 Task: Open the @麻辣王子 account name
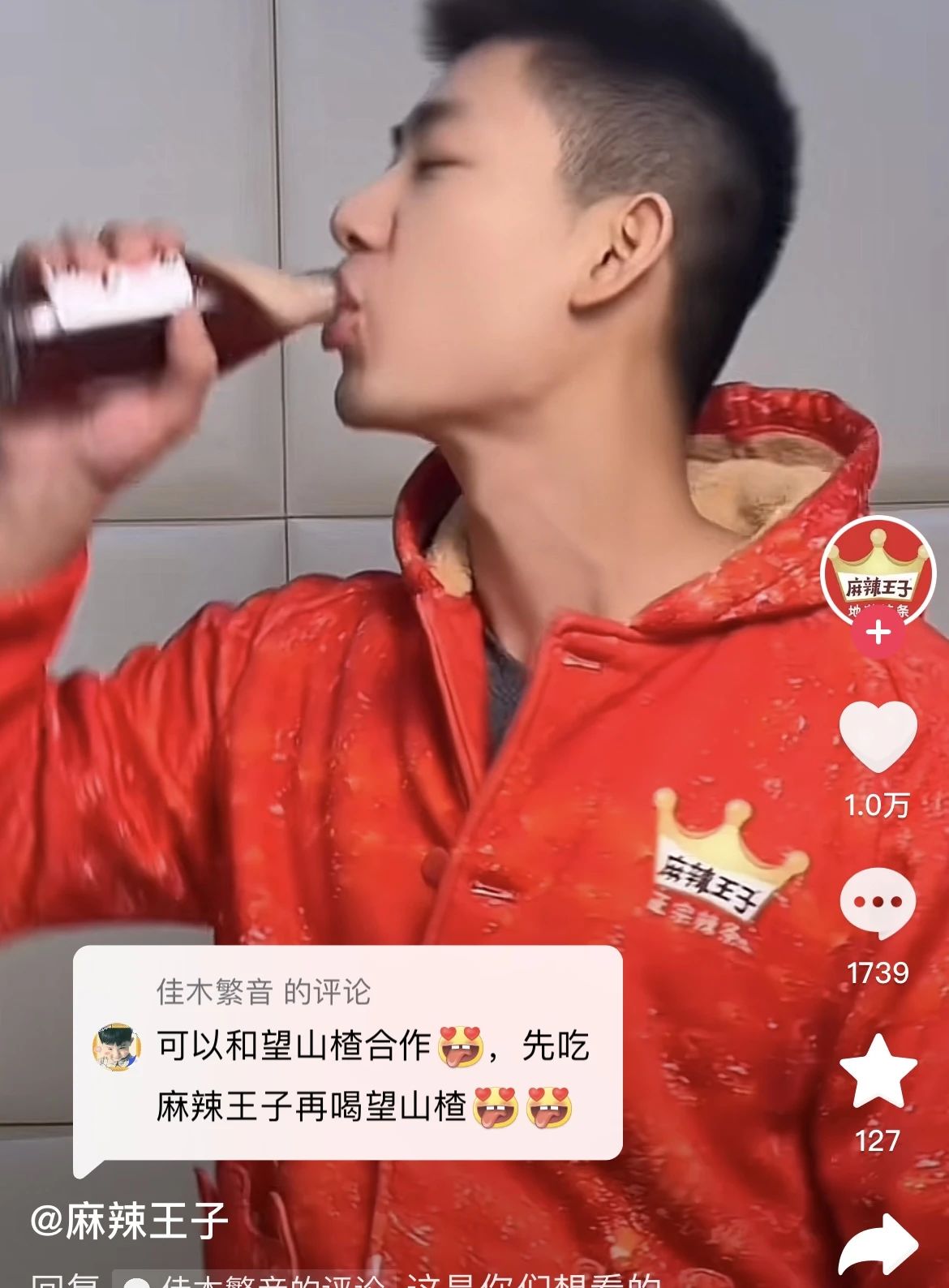click(x=130, y=1221)
